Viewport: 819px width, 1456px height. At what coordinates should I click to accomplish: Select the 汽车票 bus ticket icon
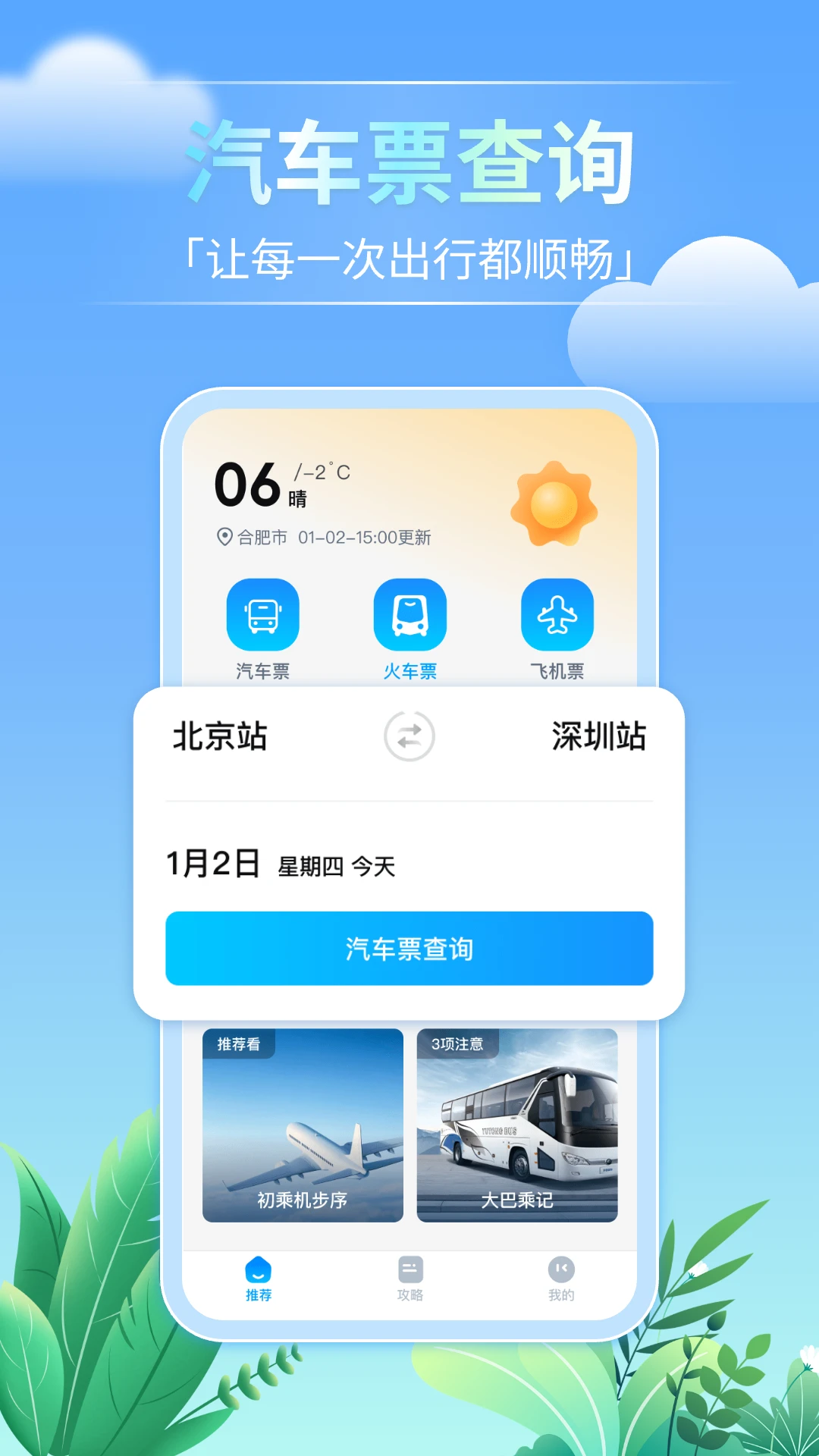(262, 614)
